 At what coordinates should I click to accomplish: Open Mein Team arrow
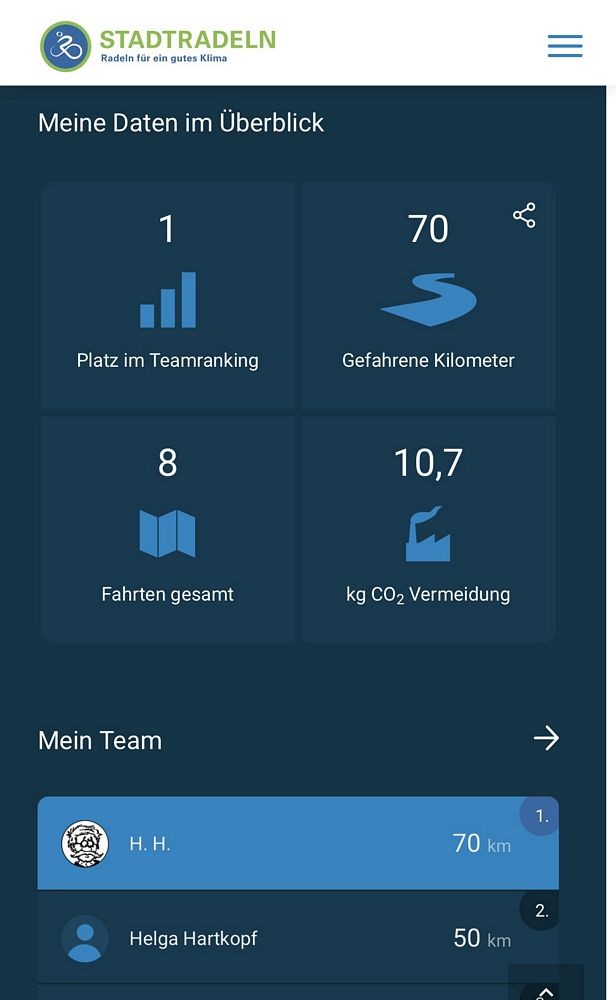point(546,739)
